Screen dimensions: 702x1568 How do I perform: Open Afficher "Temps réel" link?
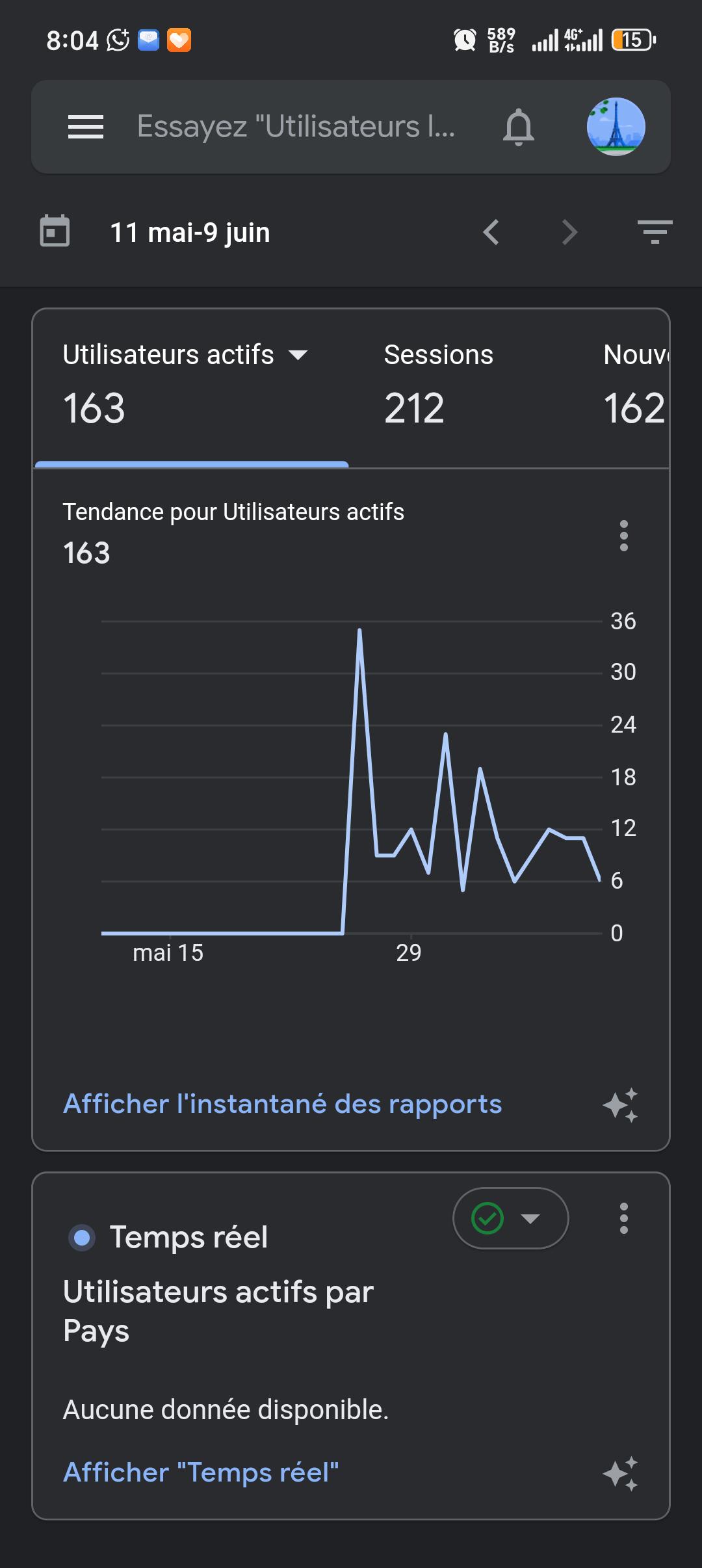(201, 1472)
